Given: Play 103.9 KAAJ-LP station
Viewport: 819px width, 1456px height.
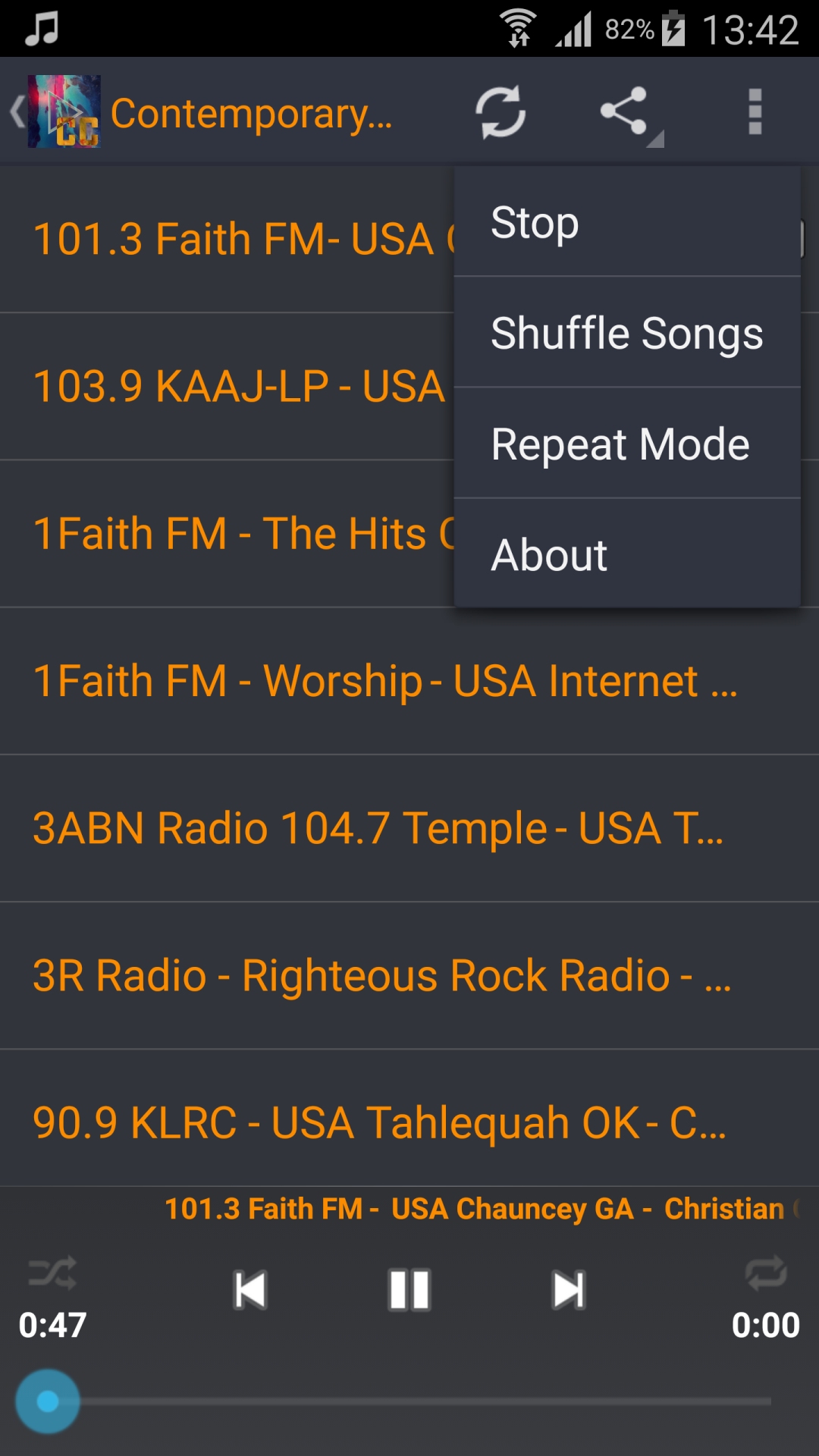Looking at the screenshot, I should click(227, 387).
